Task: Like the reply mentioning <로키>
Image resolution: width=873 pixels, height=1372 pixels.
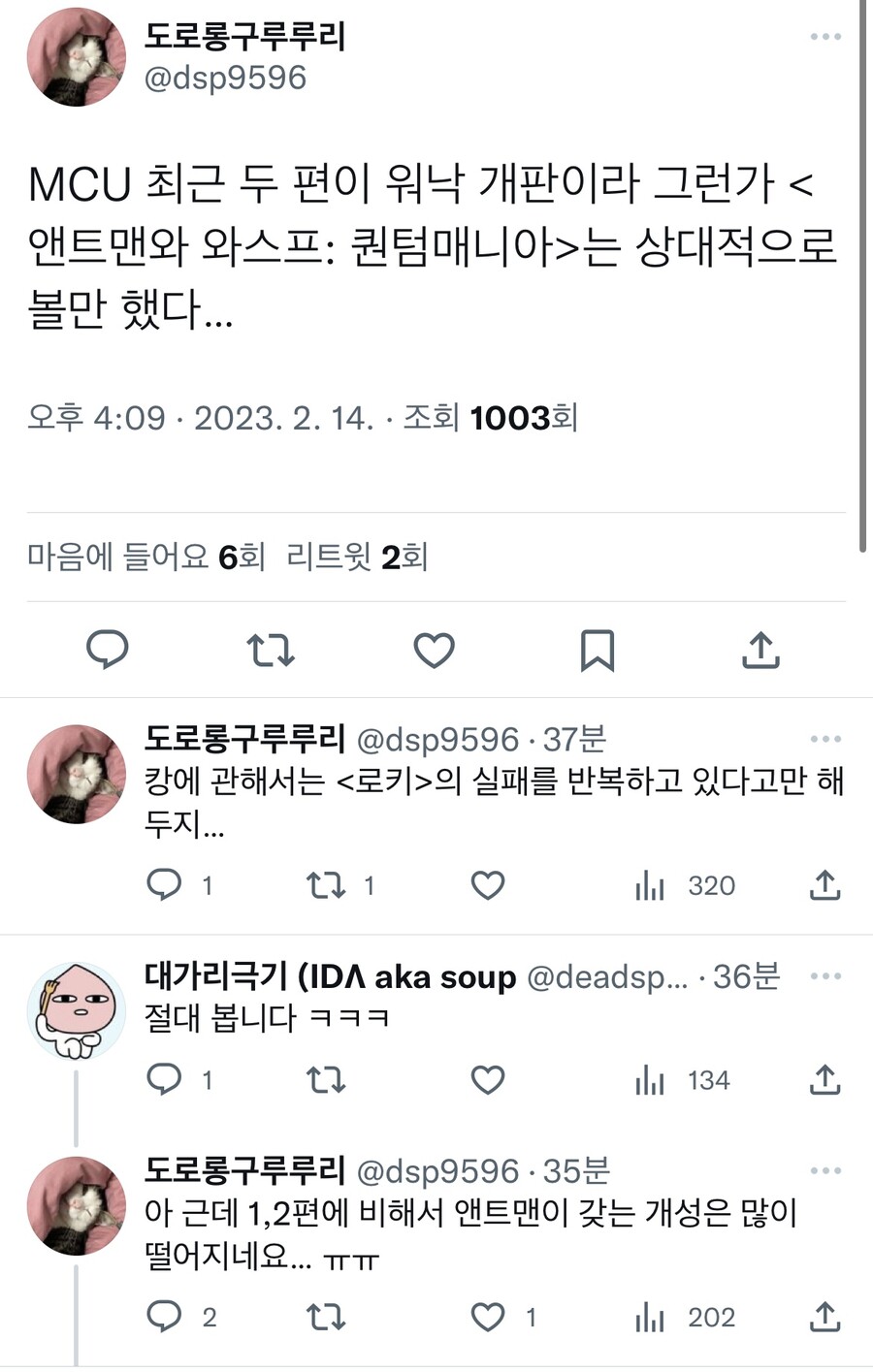Action: (x=487, y=885)
